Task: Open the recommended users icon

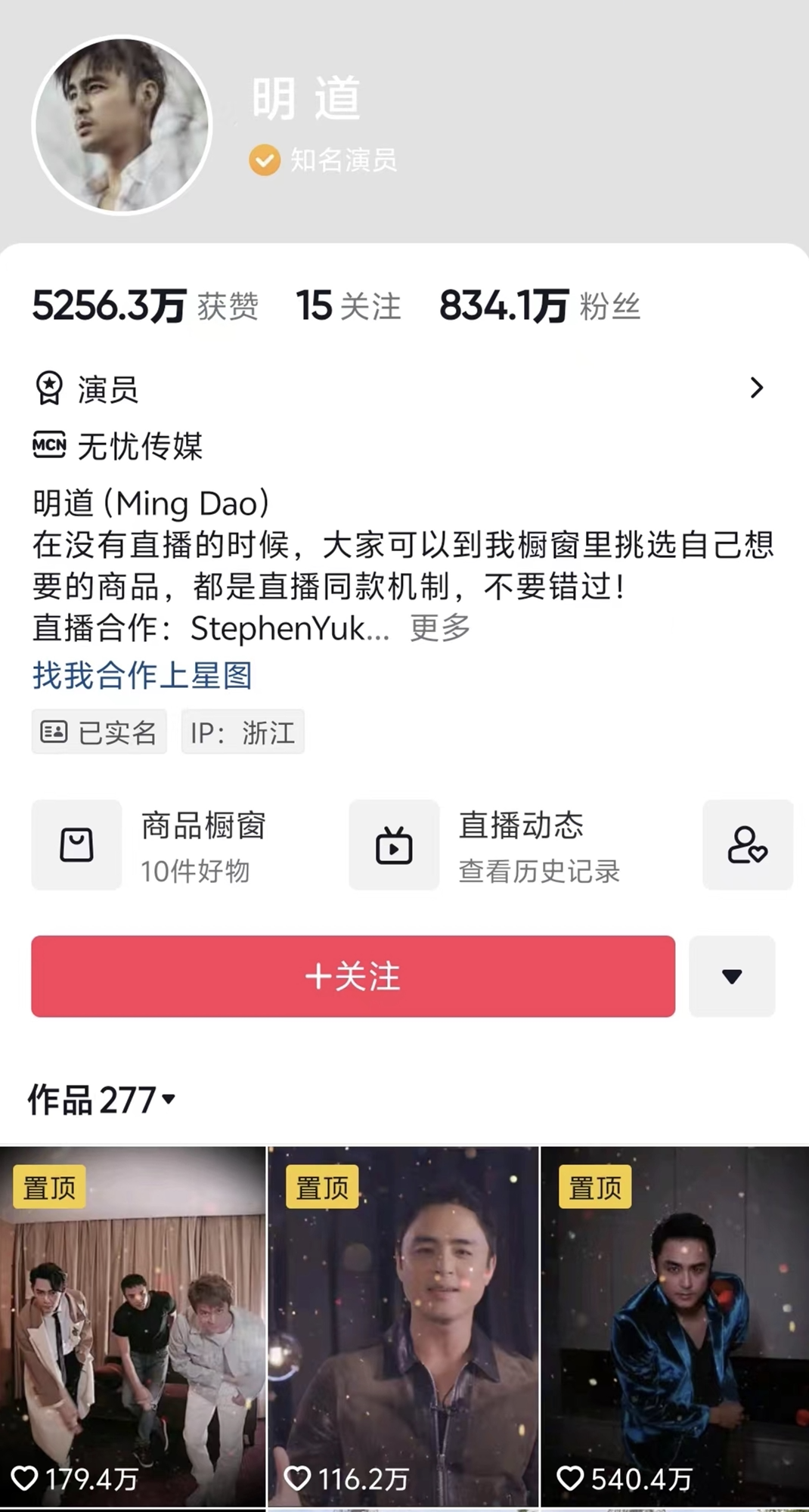Action: pyautogui.click(x=747, y=845)
